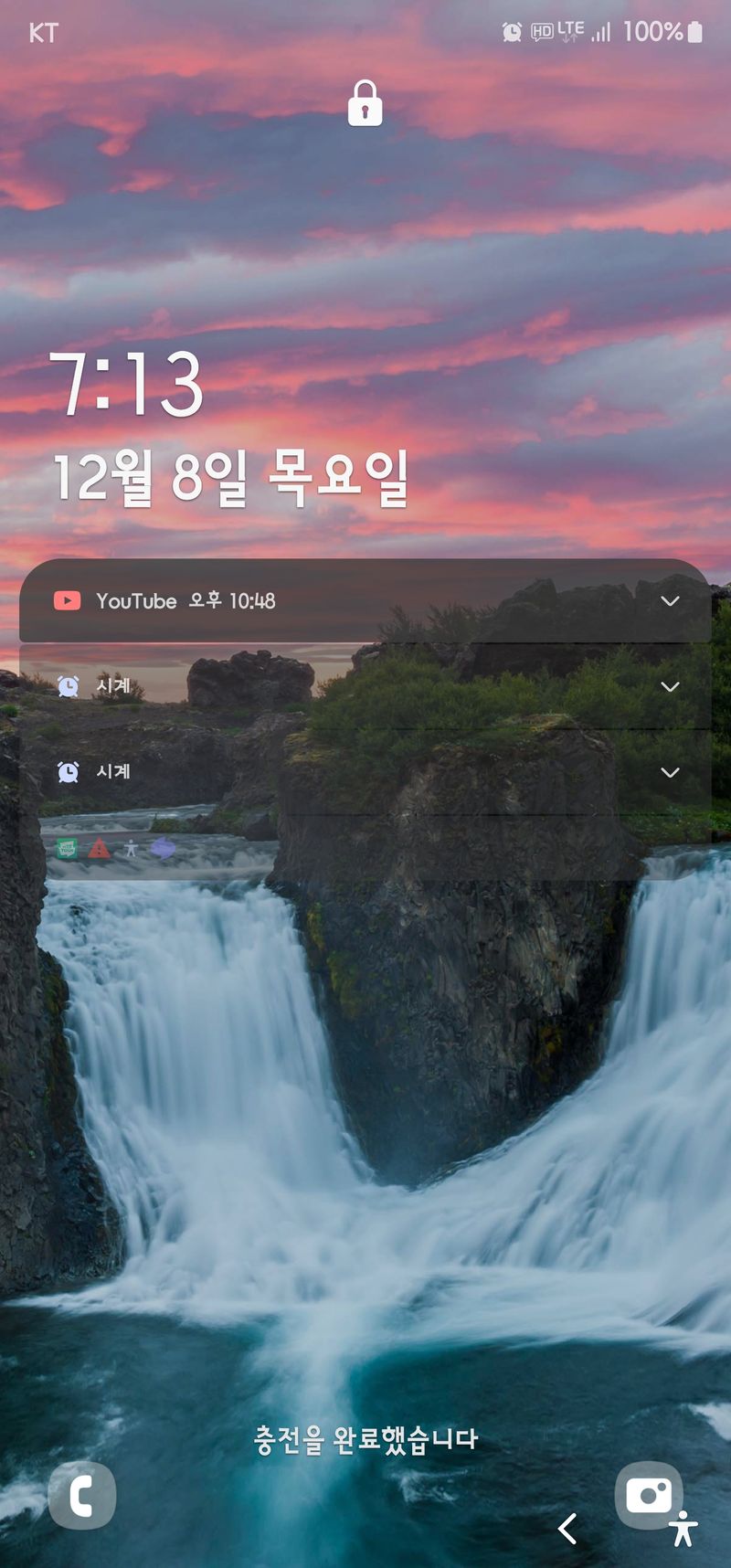The height and width of the screenshot is (1568, 731).
Task: Tap the red warning triangle notification icon
Action: 101,850
